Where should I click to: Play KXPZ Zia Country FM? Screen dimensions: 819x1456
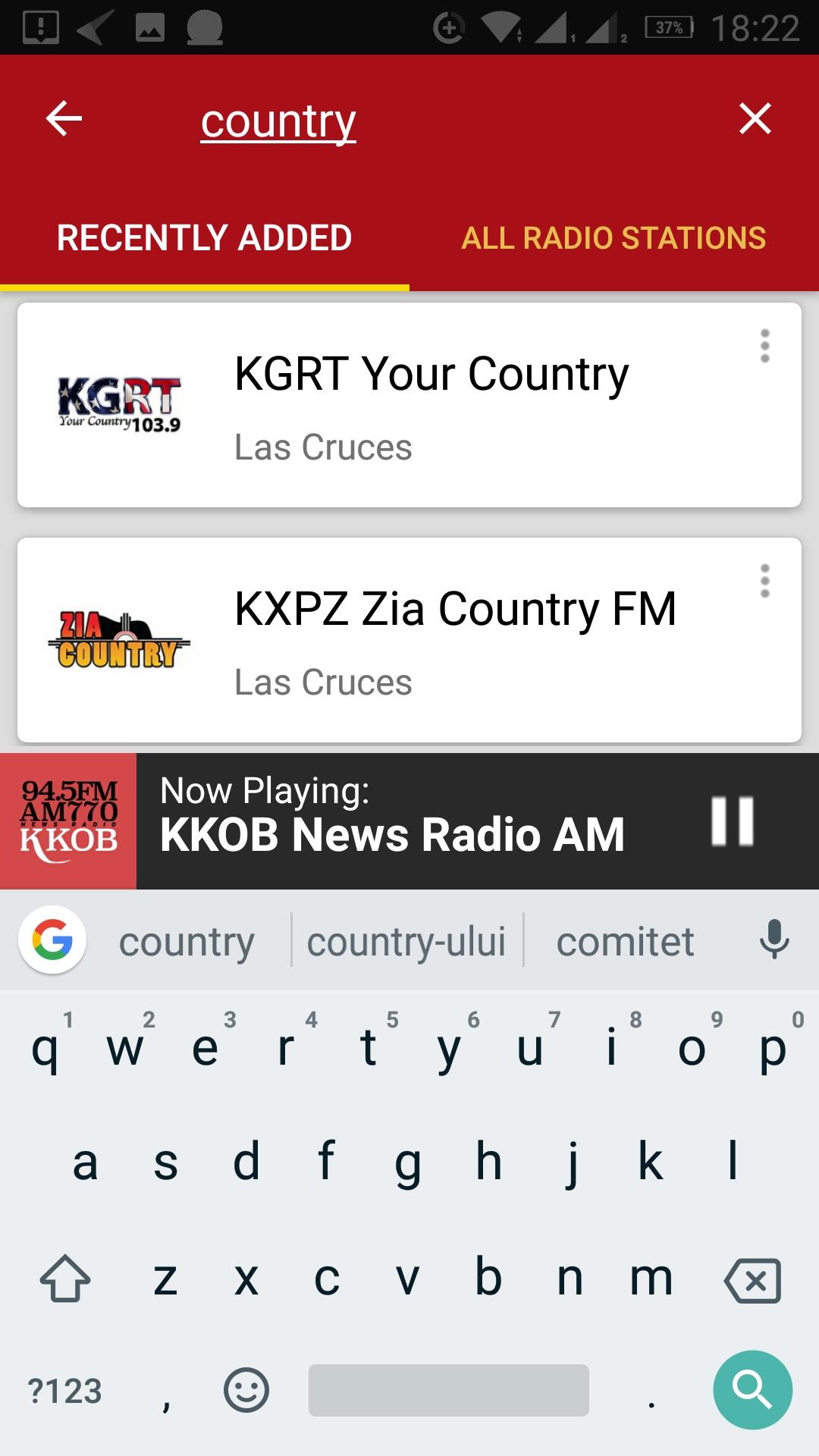tap(409, 640)
